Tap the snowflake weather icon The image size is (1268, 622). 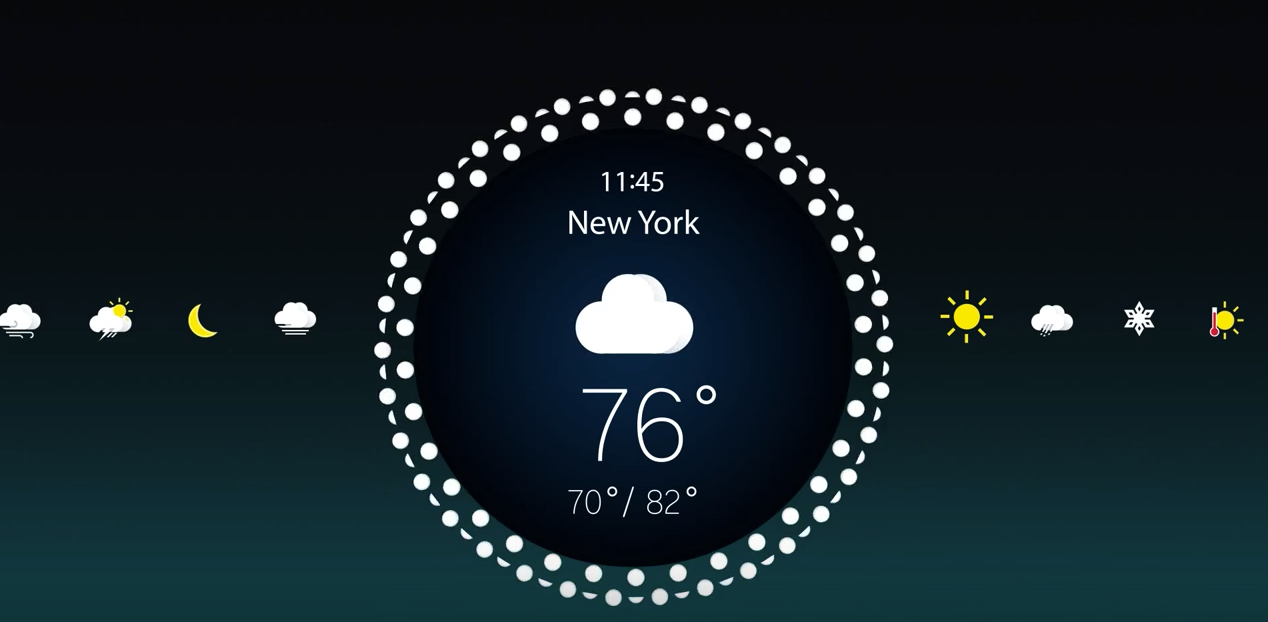click(x=1139, y=319)
